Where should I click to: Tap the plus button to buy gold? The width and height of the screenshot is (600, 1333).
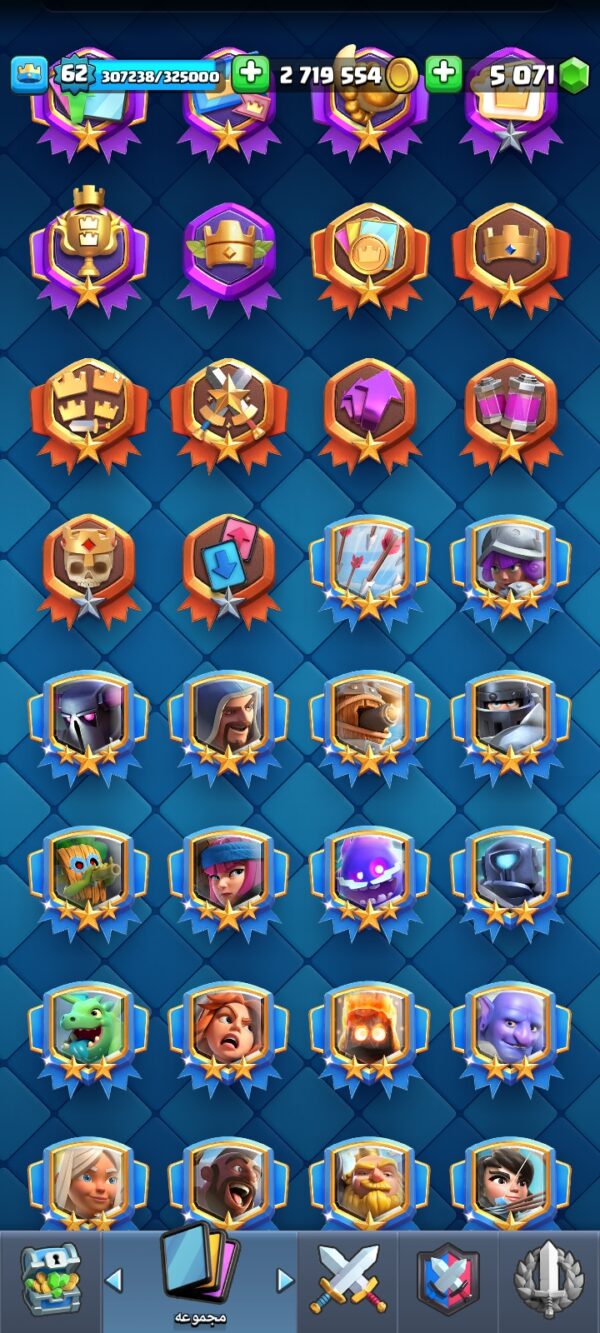pyautogui.click(x=251, y=74)
